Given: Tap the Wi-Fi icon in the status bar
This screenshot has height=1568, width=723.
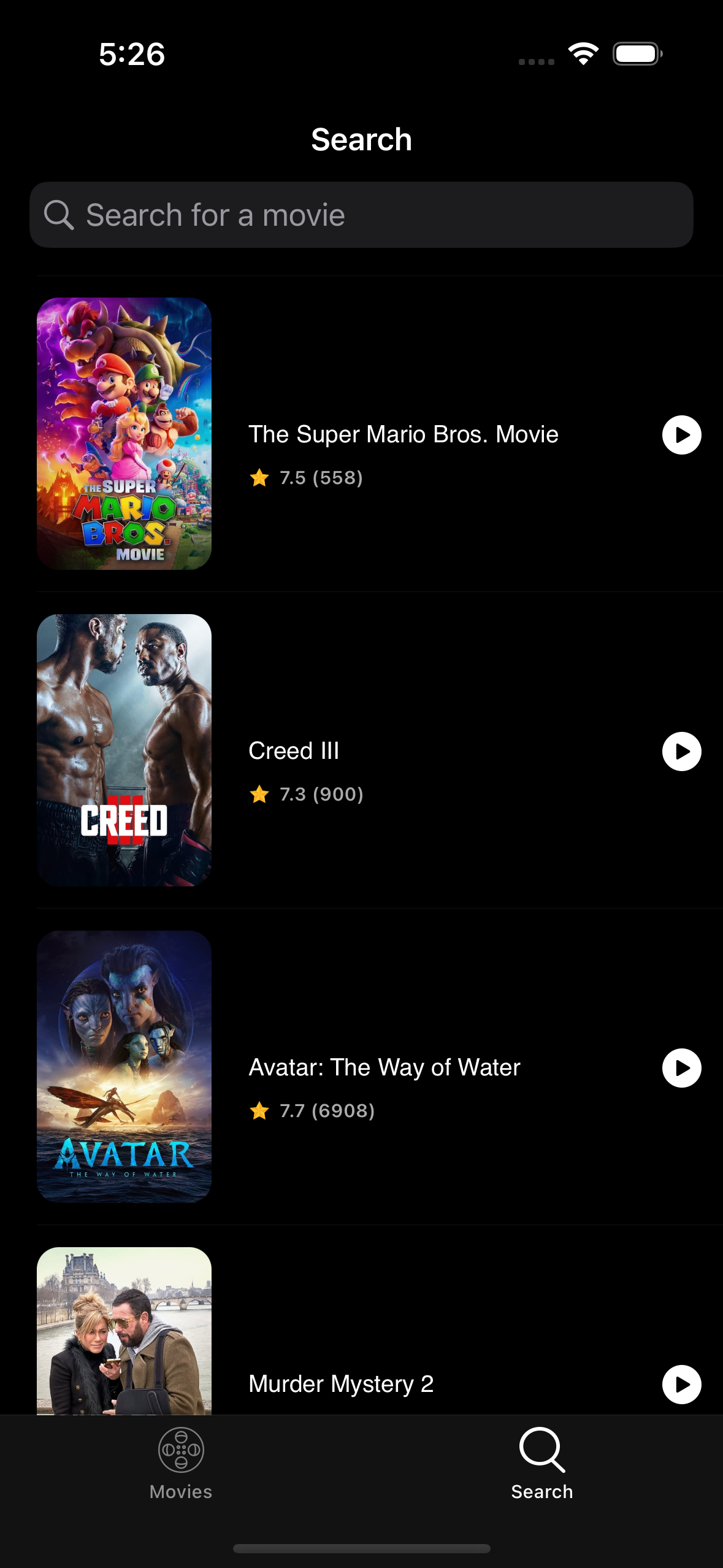Looking at the screenshot, I should [x=582, y=54].
